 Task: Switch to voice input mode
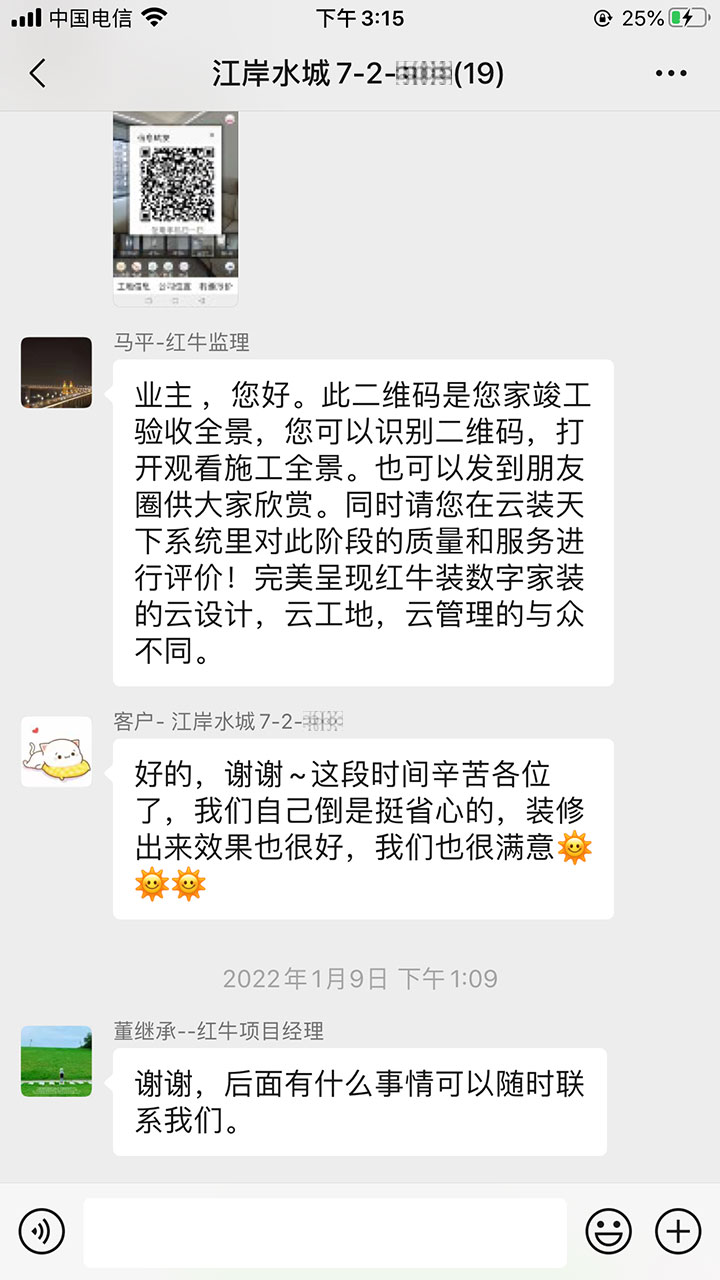coord(41,1229)
